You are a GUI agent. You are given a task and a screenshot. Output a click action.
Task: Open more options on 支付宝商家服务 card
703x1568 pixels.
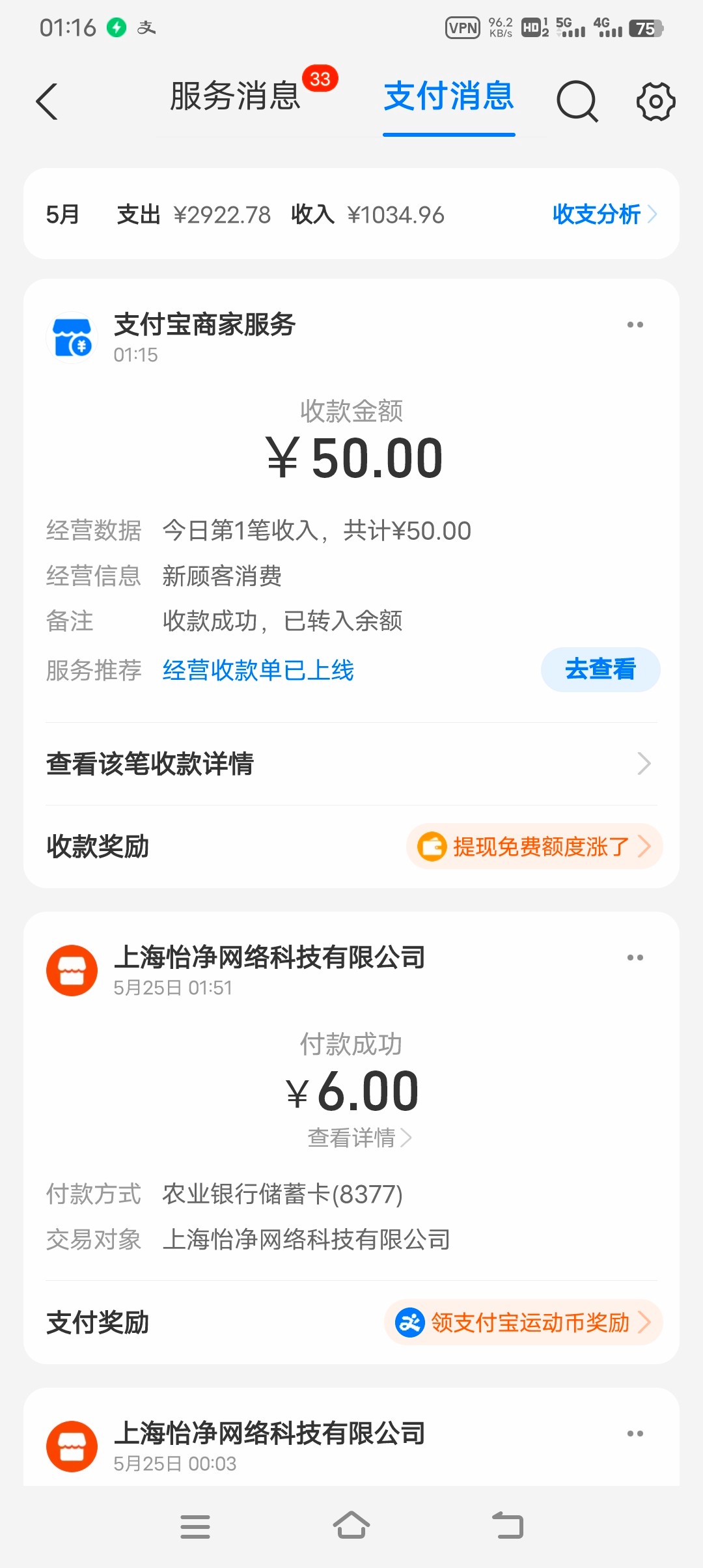pos(635,324)
